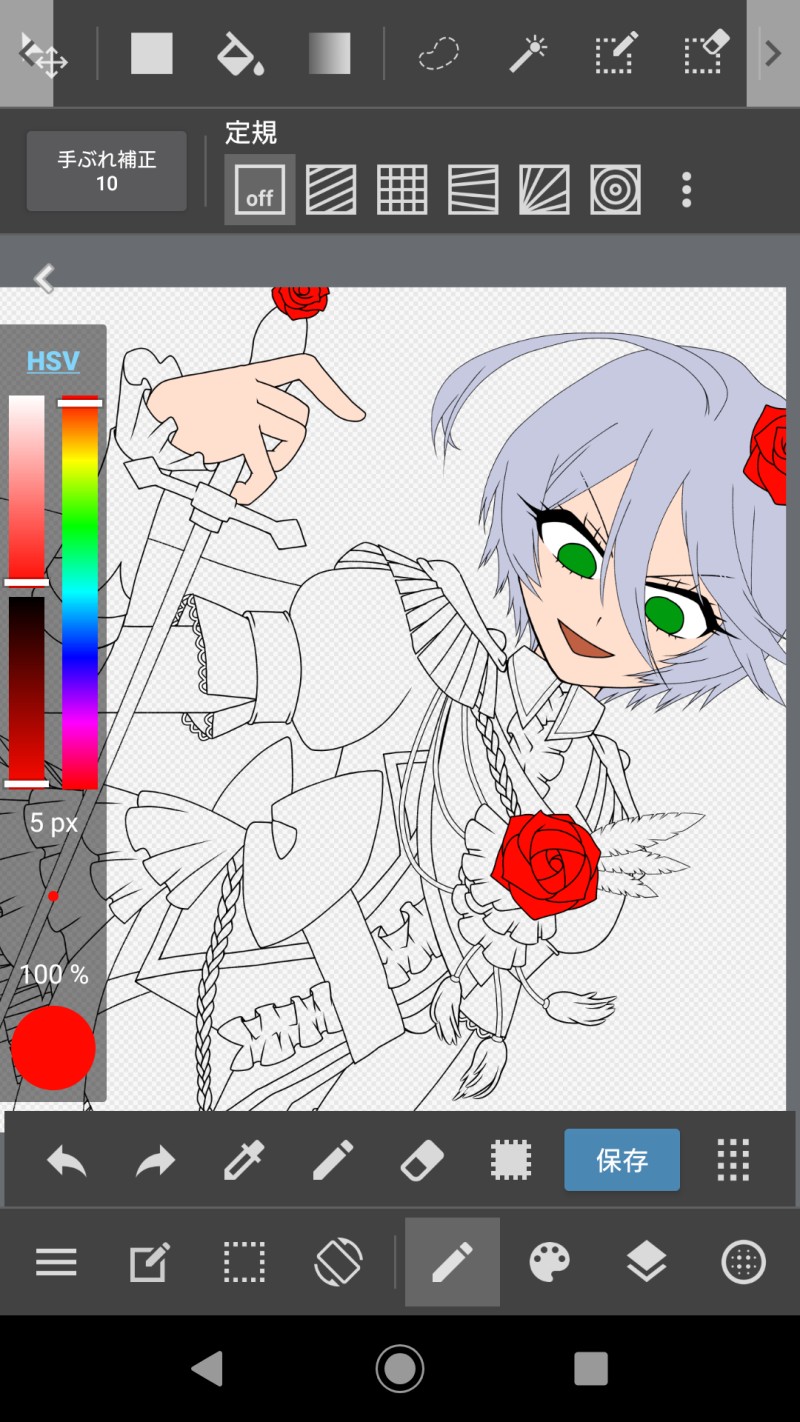Open the main hamburger menu
The width and height of the screenshot is (800, 1422).
(x=56, y=1262)
